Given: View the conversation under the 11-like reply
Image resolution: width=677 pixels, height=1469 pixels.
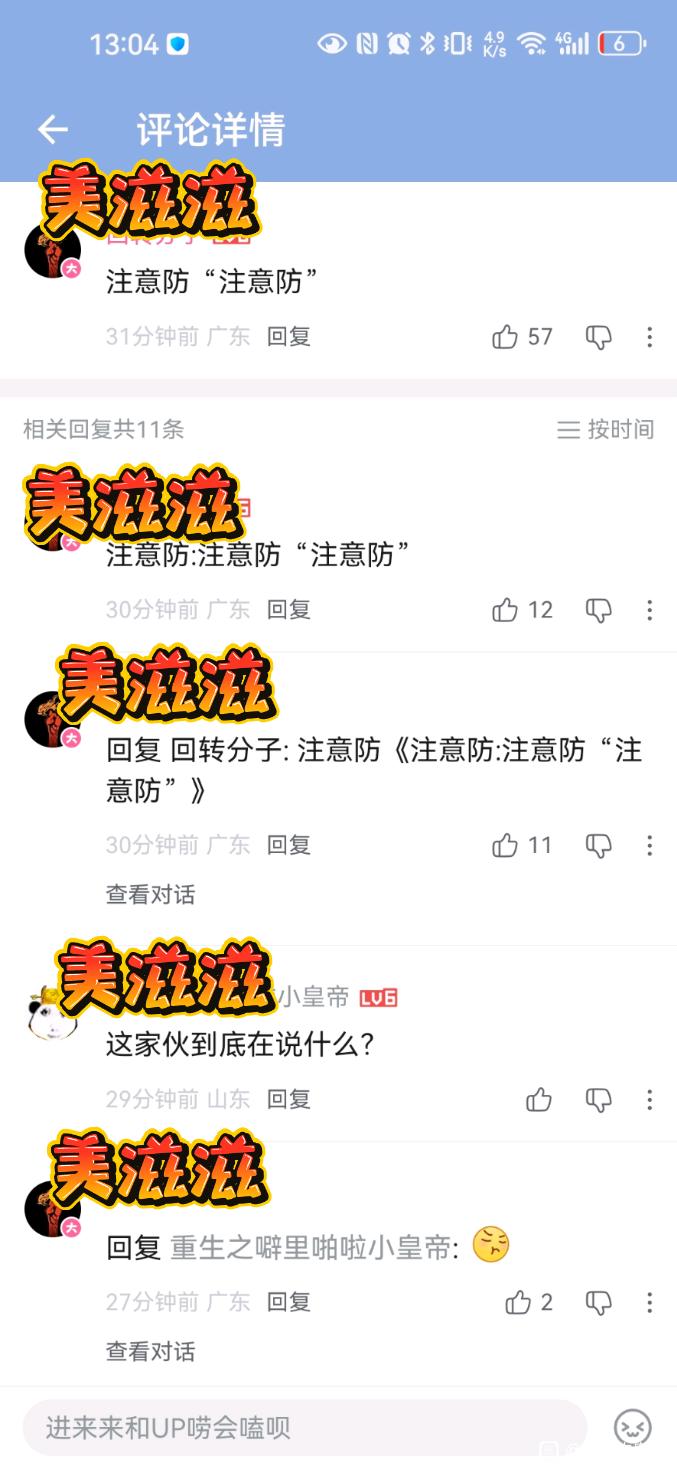Looking at the screenshot, I should (150, 895).
